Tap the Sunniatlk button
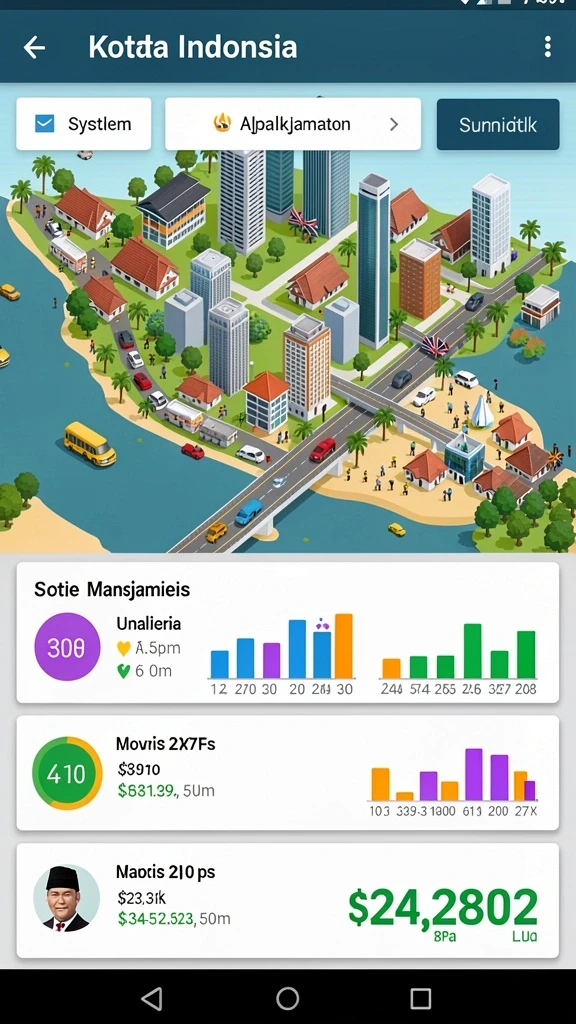576x1024 pixels. click(498, 125)
